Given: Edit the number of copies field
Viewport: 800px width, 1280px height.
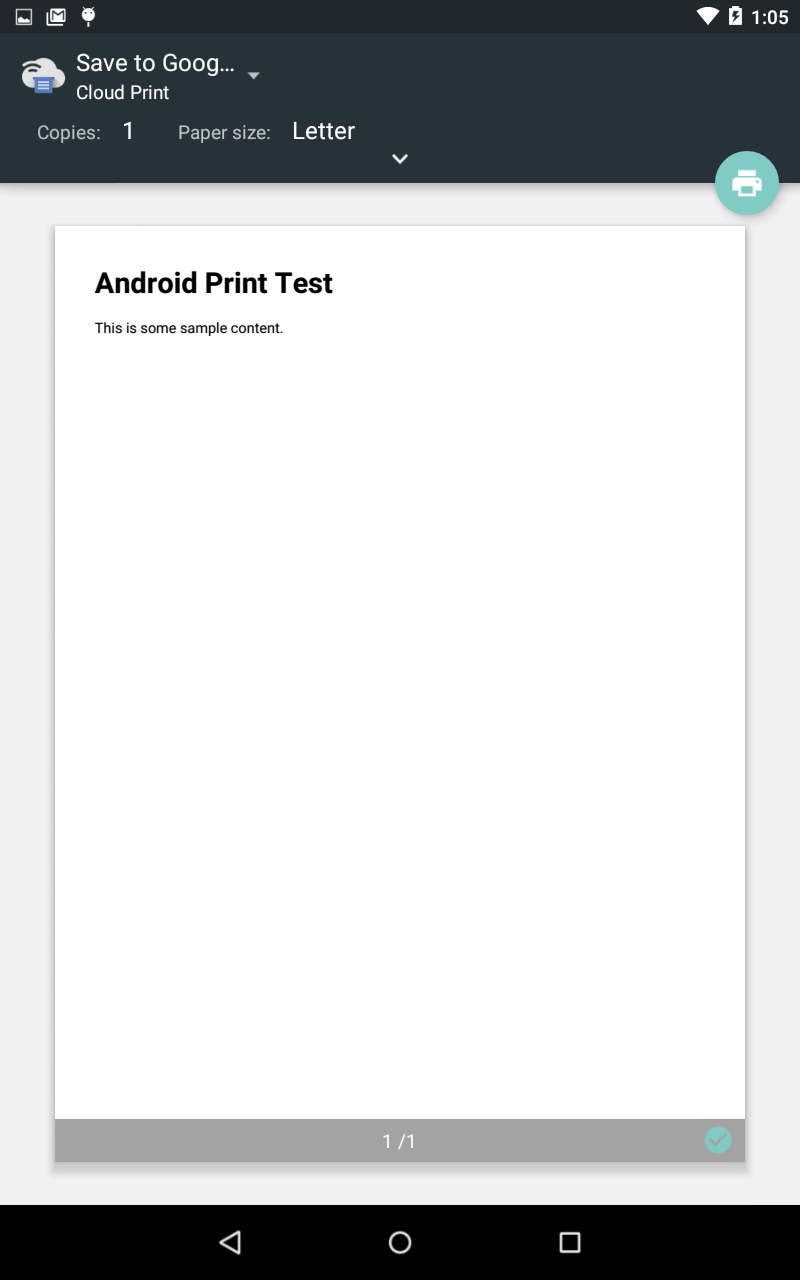Looking at the screenshot, I should pos(129,131).
